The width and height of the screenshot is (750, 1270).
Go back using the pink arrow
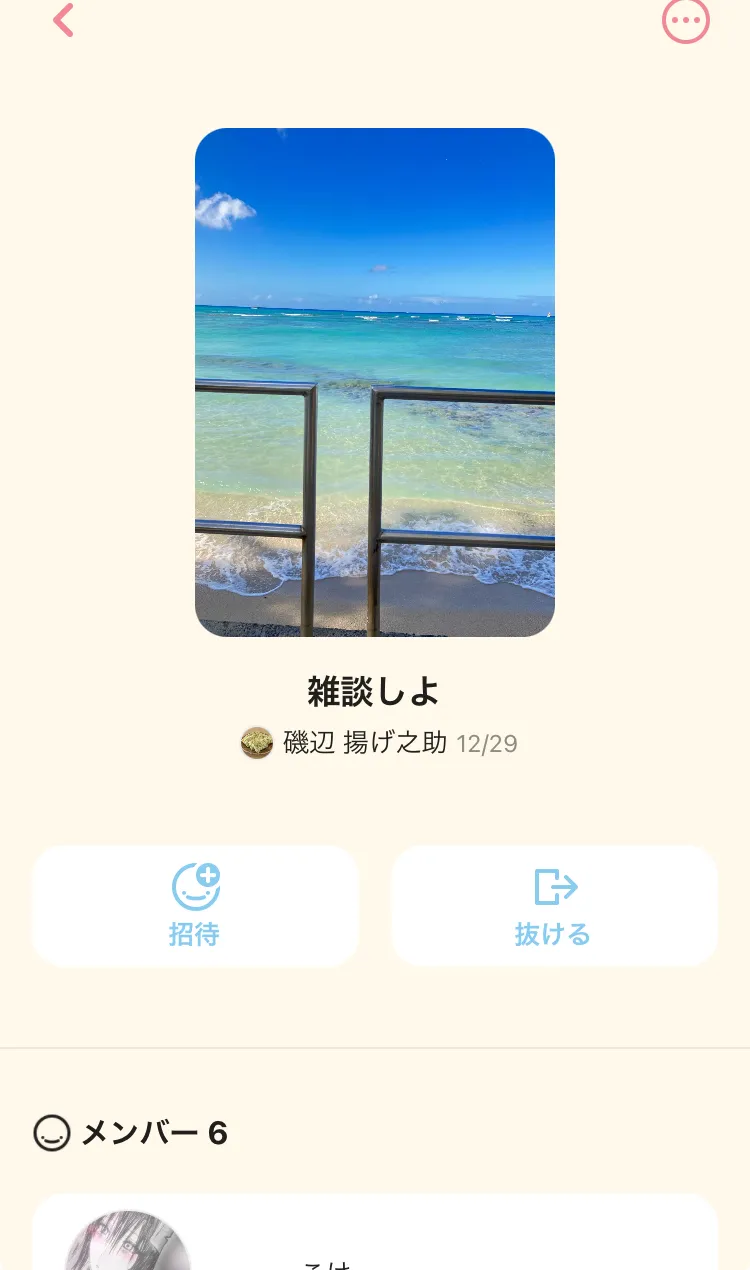click(63, 20)
